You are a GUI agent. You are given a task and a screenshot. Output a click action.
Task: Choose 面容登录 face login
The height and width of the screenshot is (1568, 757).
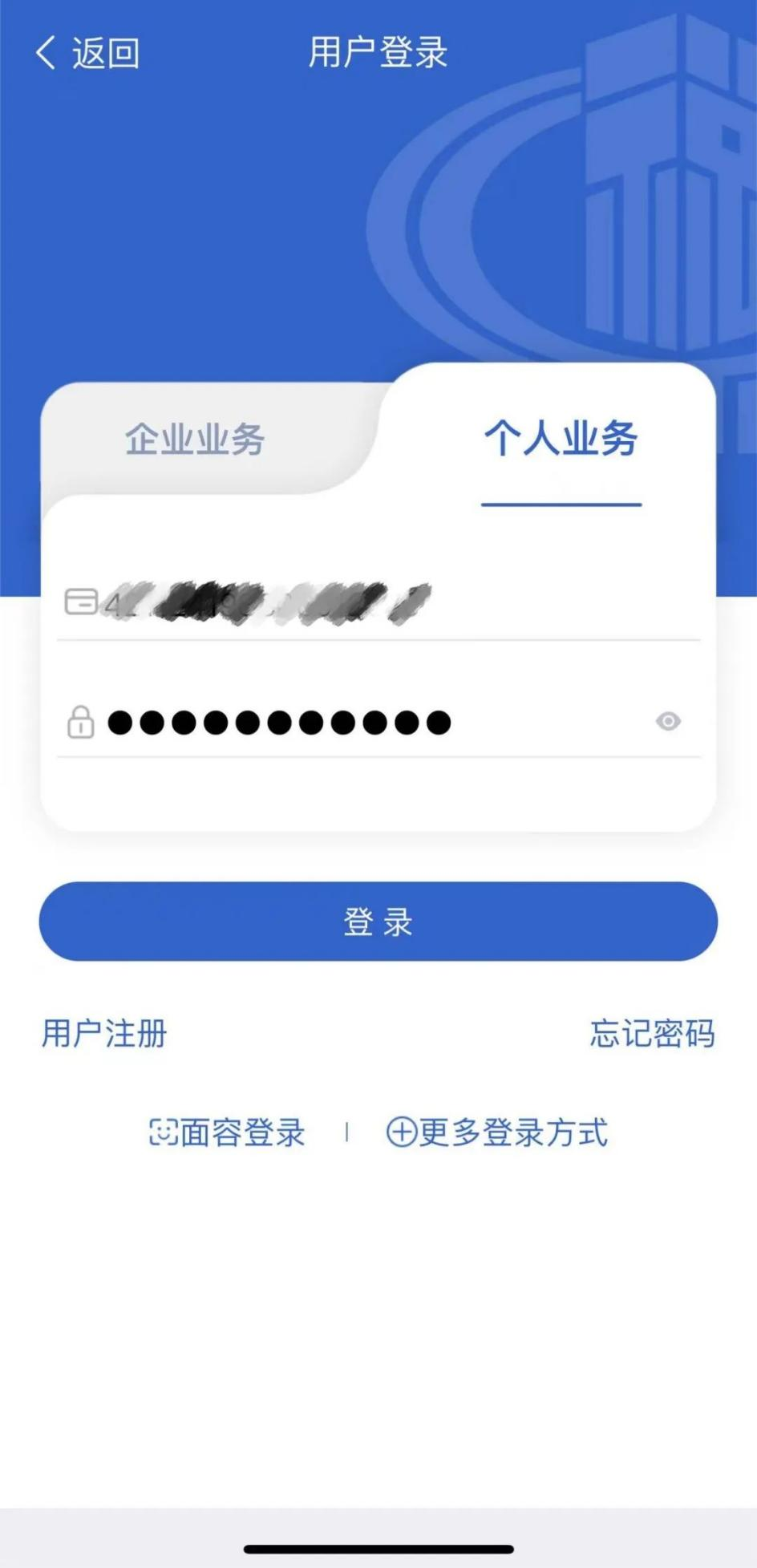227,1132
